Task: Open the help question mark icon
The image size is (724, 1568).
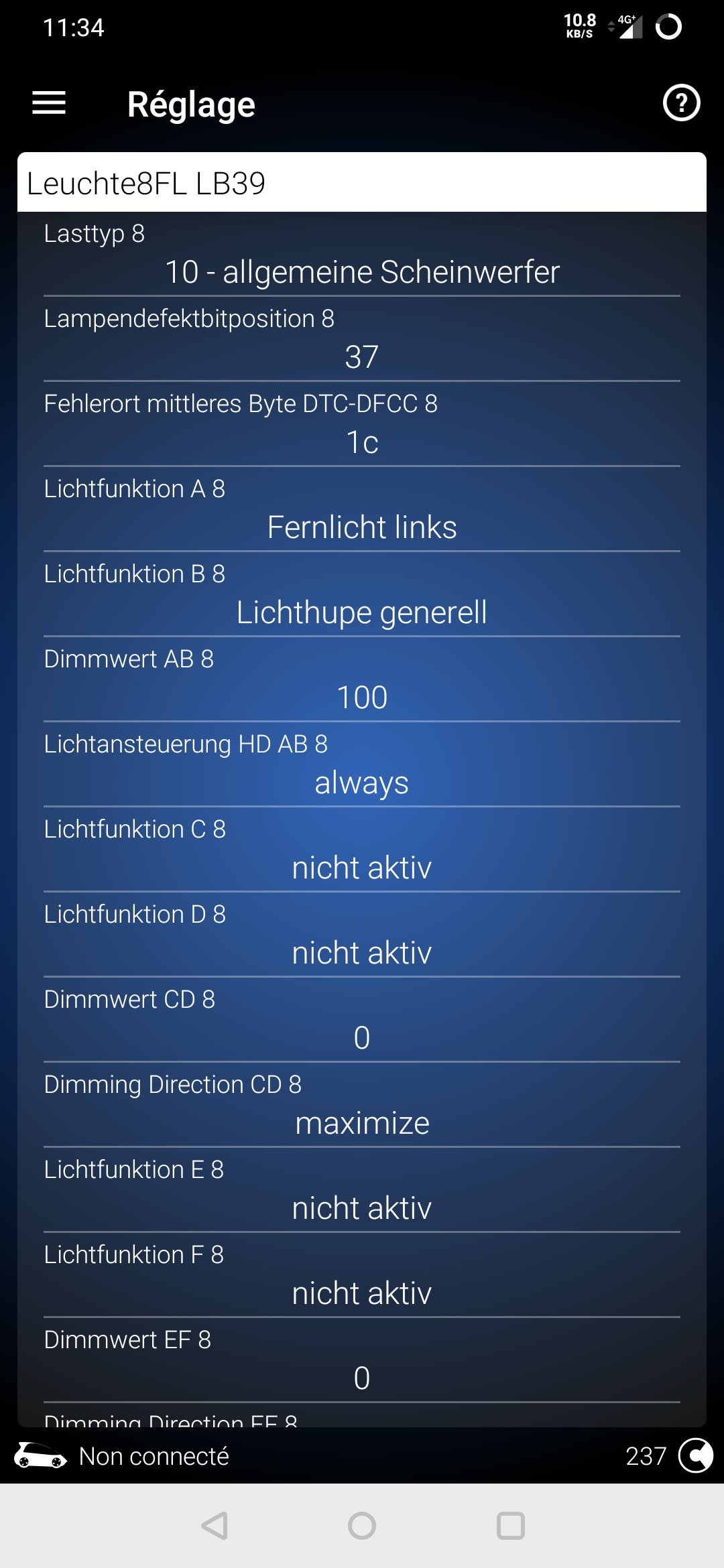Action: click(x=681, y=103)
